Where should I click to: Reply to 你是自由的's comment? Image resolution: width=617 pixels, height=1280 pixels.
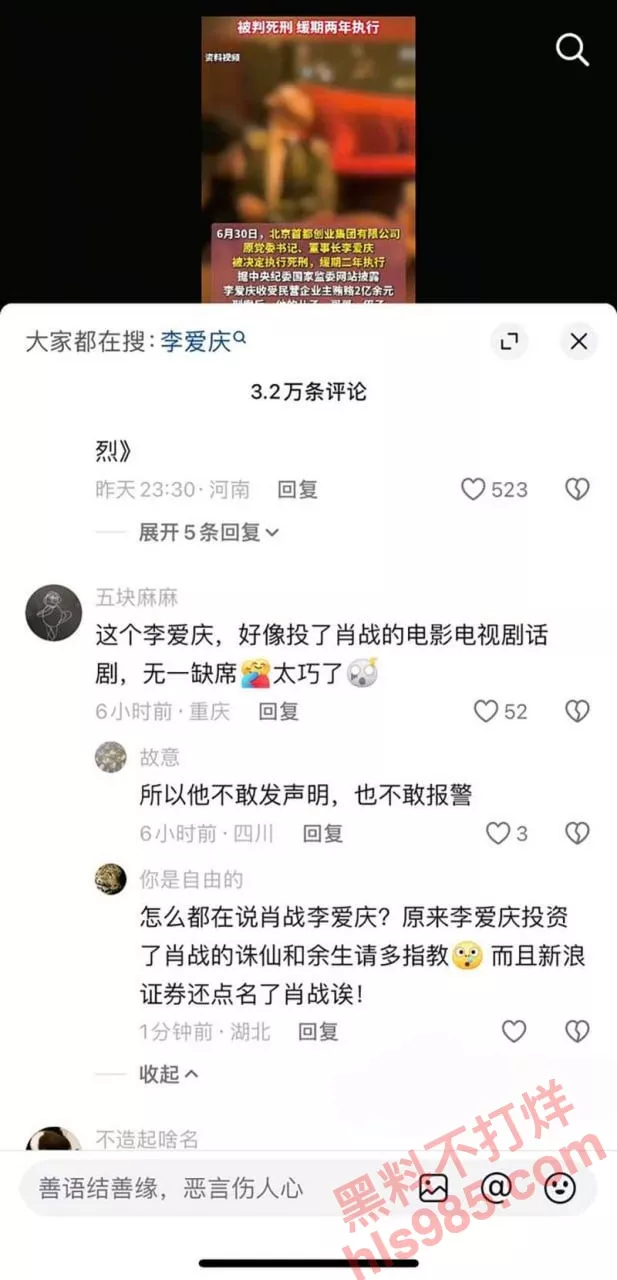click(318, 1031)
